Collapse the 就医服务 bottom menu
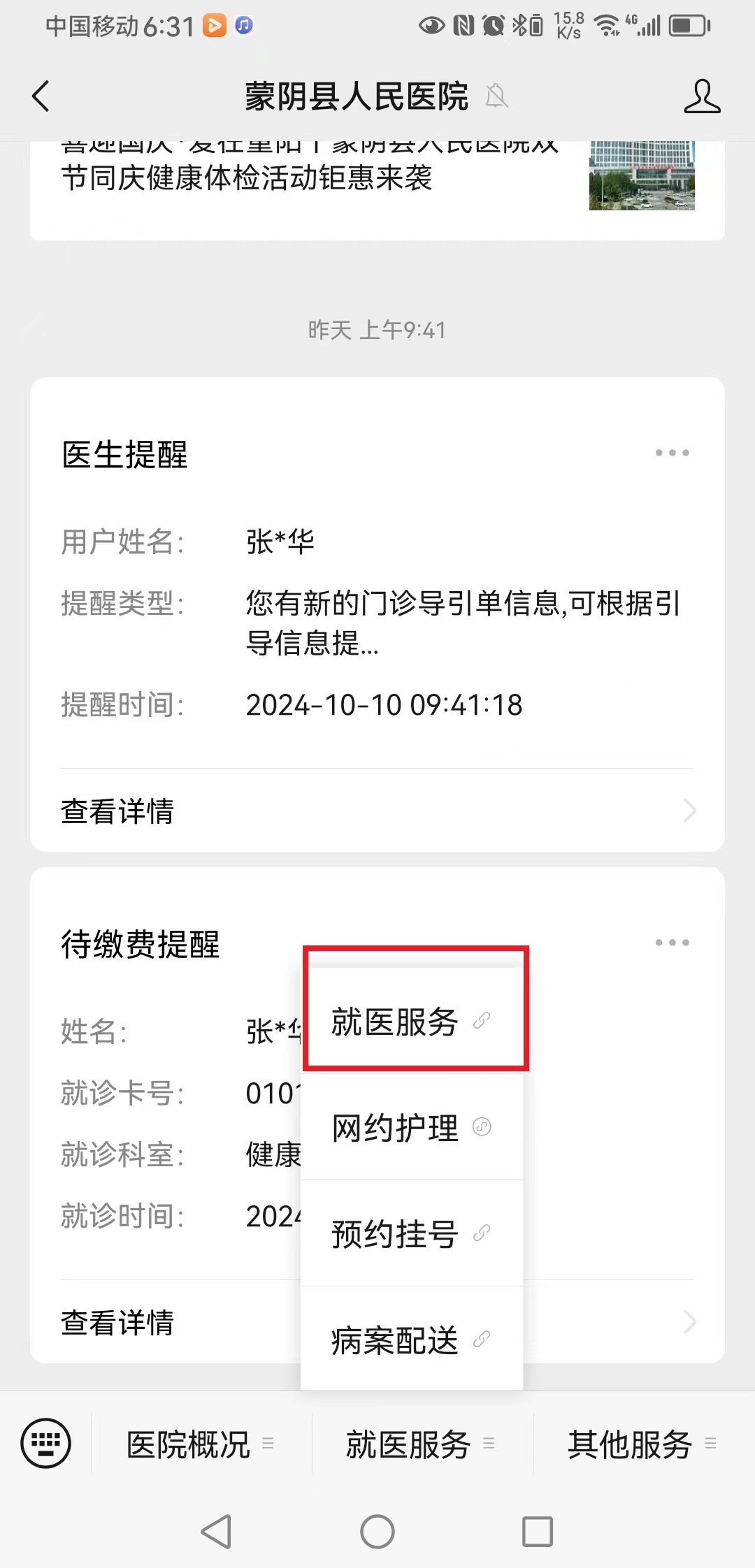The image size is (755, 1568). [x=422, y=1444]
